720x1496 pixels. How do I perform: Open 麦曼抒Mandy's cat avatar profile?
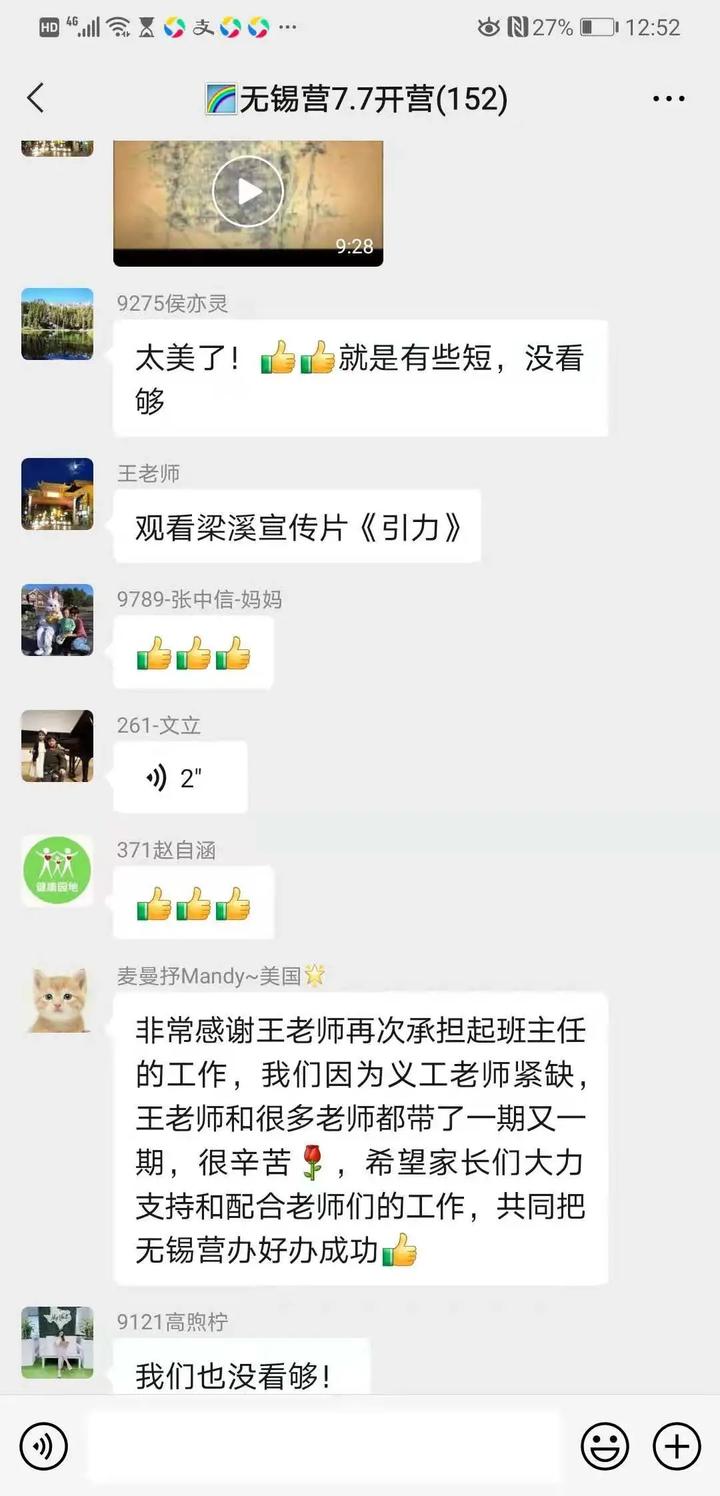(x=57, y=998)
